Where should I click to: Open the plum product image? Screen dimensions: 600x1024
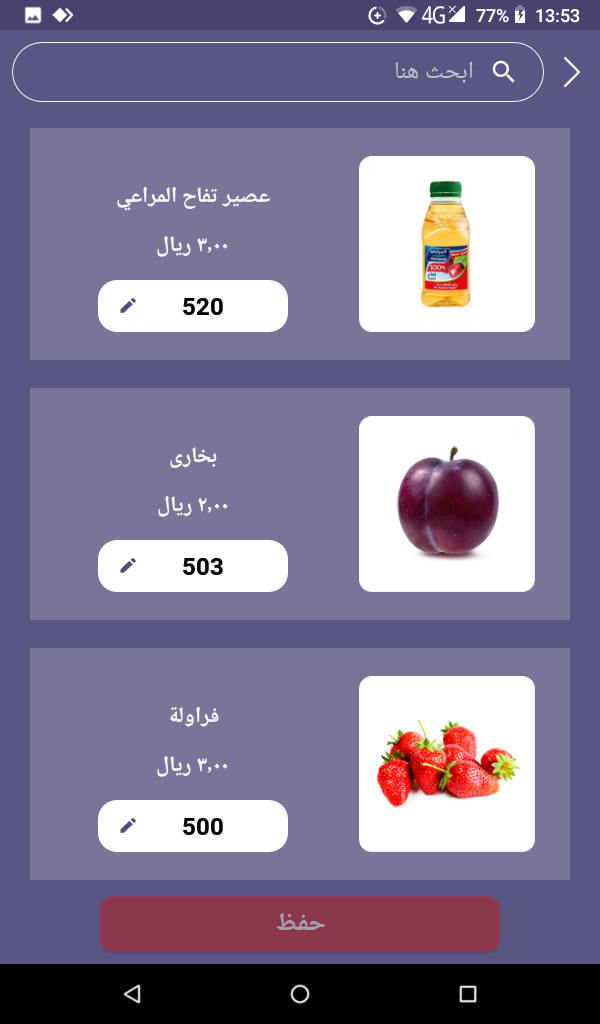(447, 504)
